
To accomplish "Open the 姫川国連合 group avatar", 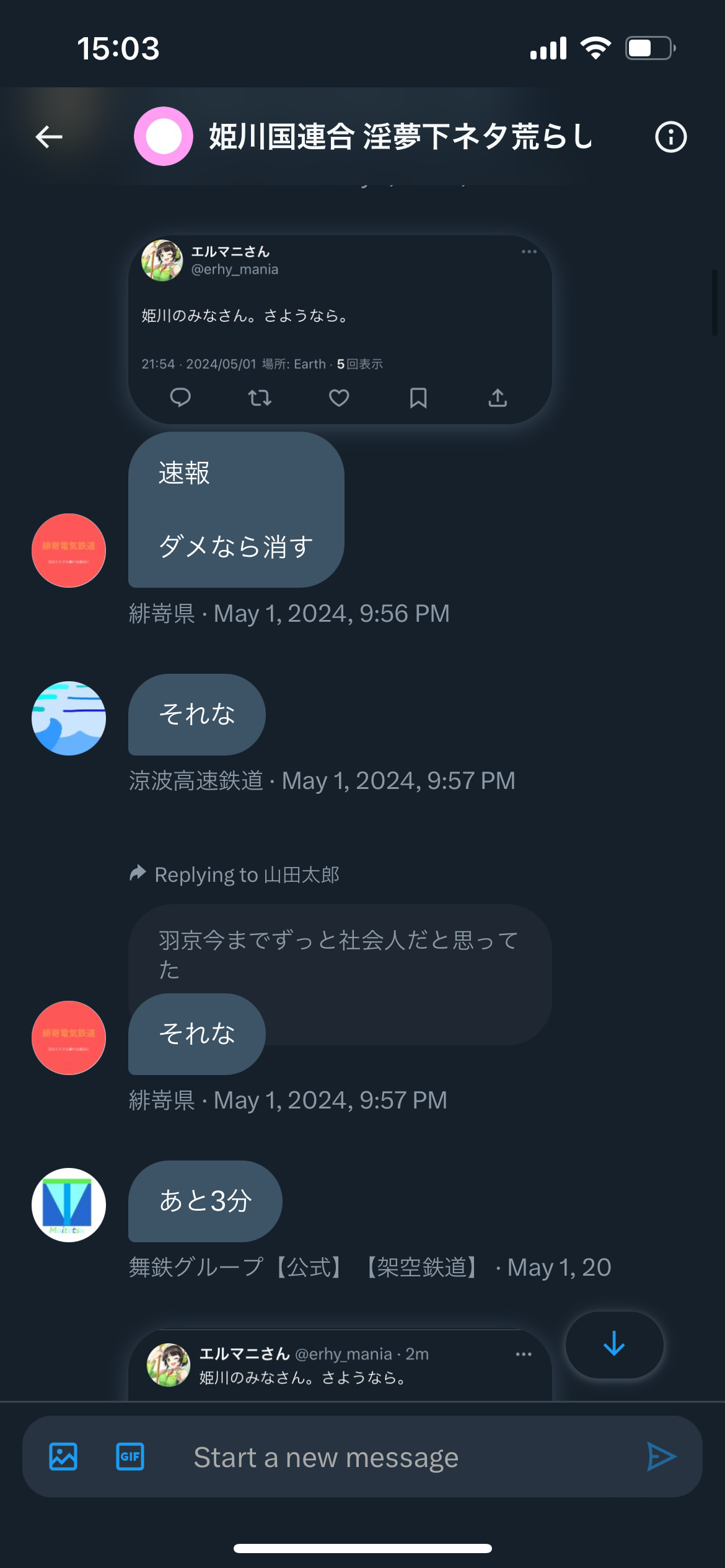I will pyautogui.click(x=163, y=136).
